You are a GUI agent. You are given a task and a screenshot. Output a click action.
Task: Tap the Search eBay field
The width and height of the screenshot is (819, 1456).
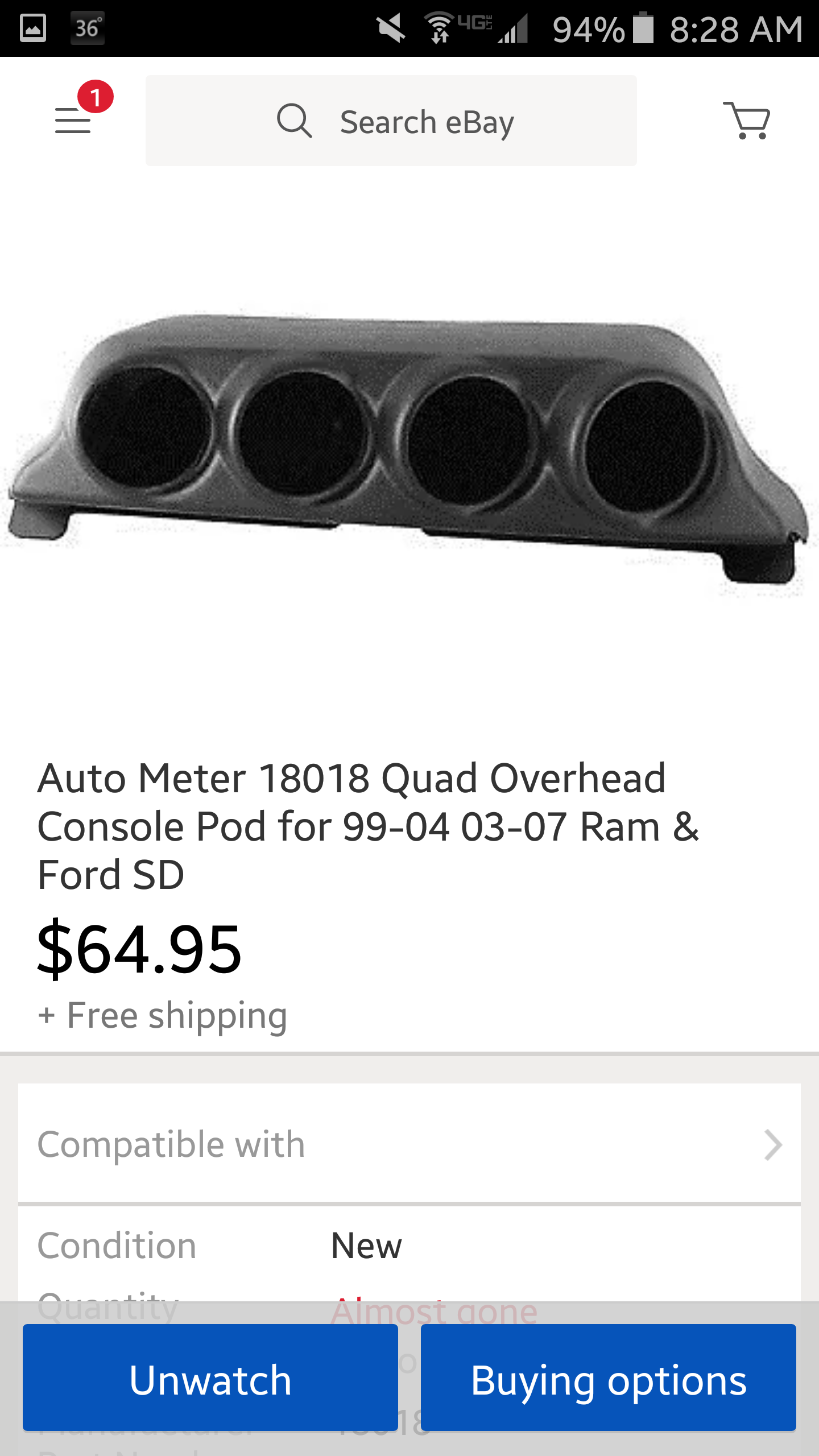click(391, 121)
